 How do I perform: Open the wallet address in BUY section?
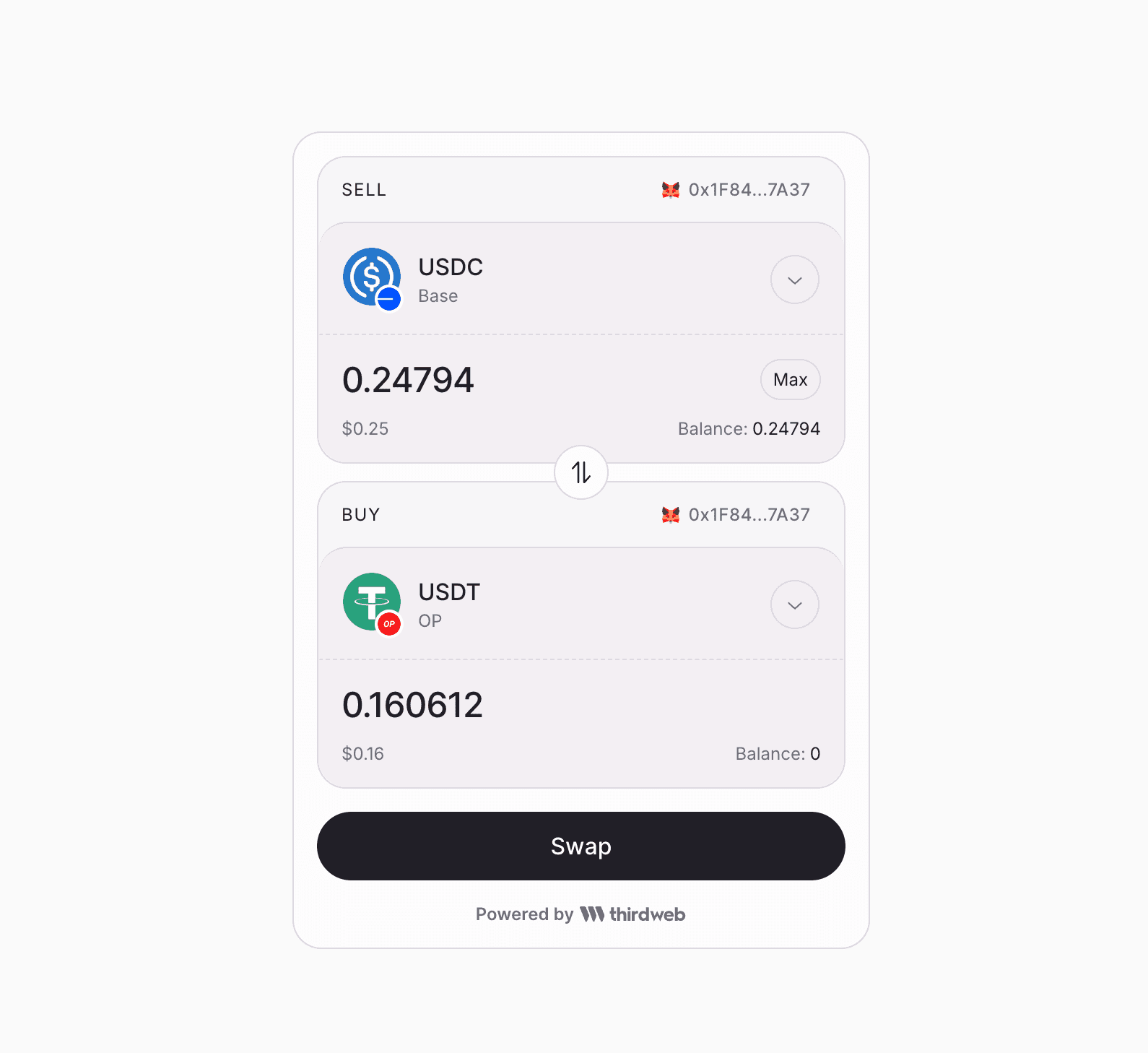click(736, 515)
